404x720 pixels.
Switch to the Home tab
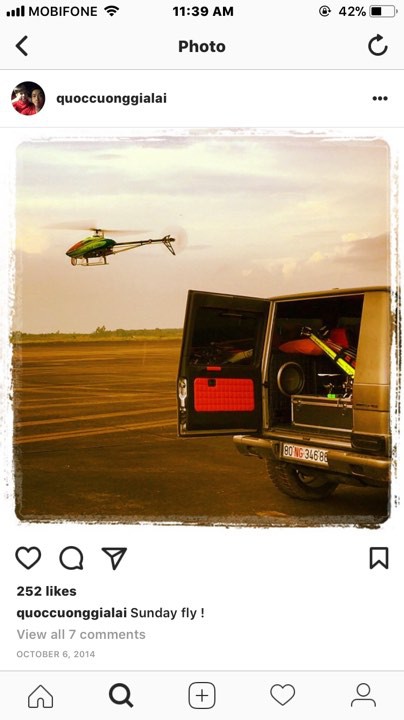pyautogui.click(x=40, y=696)
